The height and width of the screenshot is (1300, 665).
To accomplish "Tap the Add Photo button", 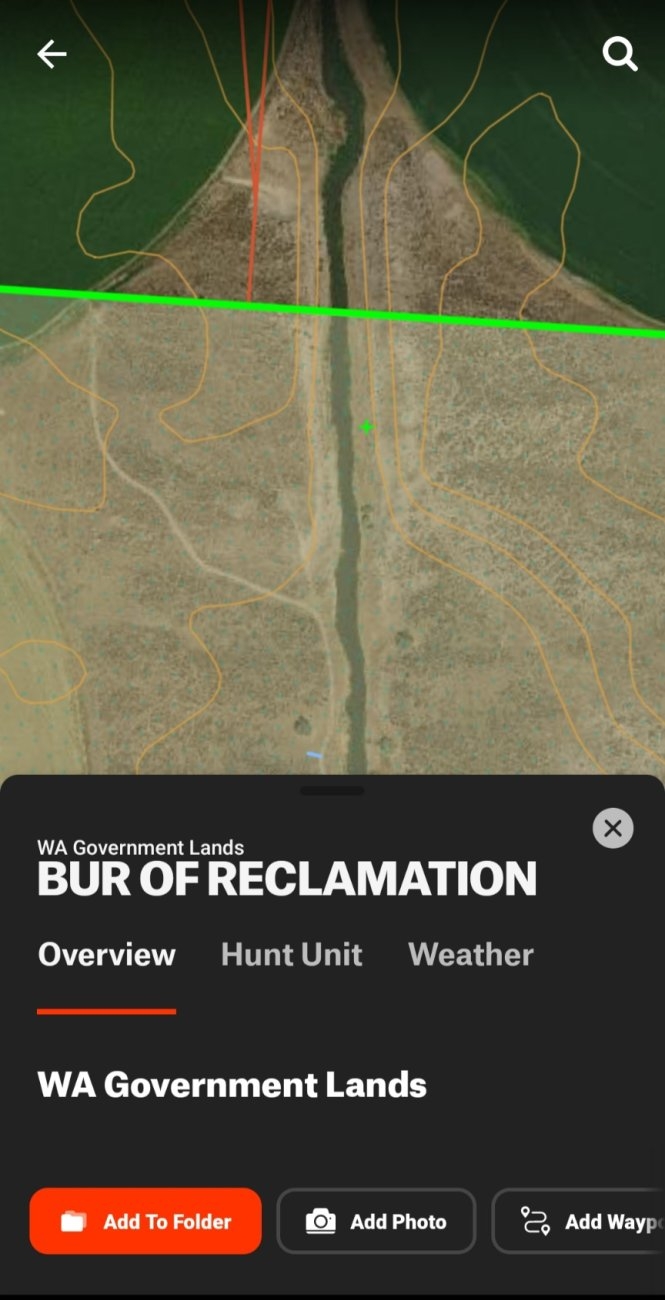I will (x=376, y=1221).
